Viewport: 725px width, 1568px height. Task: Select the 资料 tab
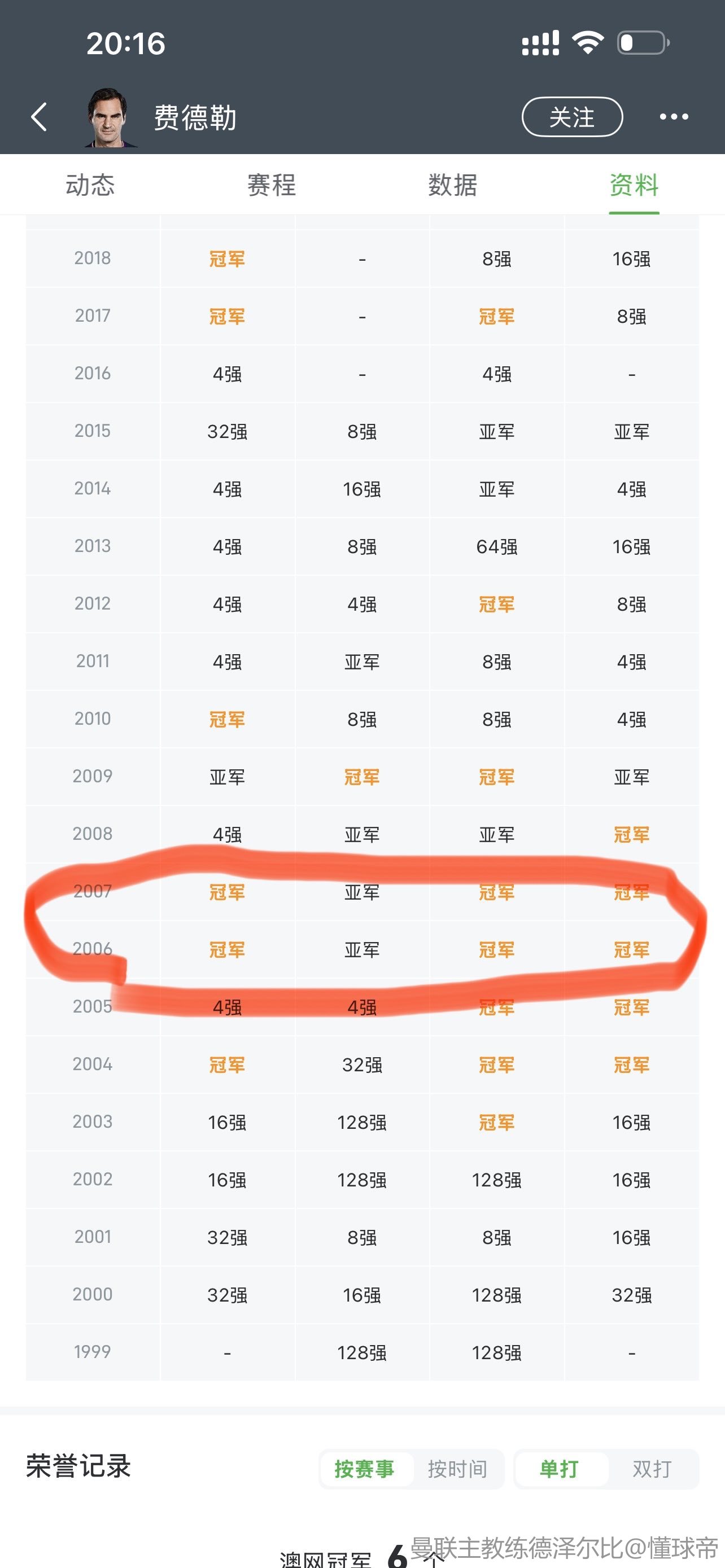tap(634, 185)
